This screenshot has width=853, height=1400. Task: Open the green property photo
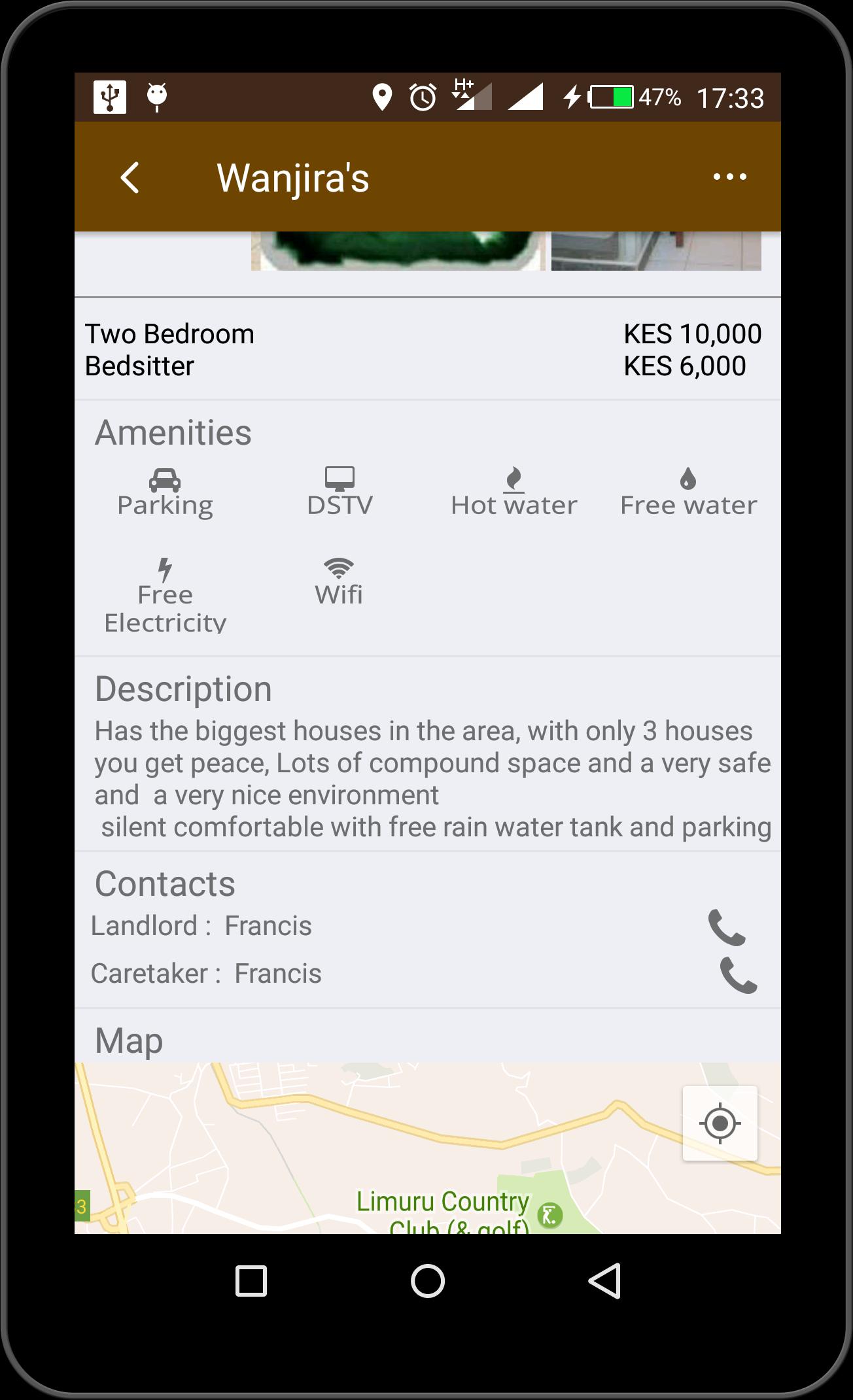coord(398,251)
